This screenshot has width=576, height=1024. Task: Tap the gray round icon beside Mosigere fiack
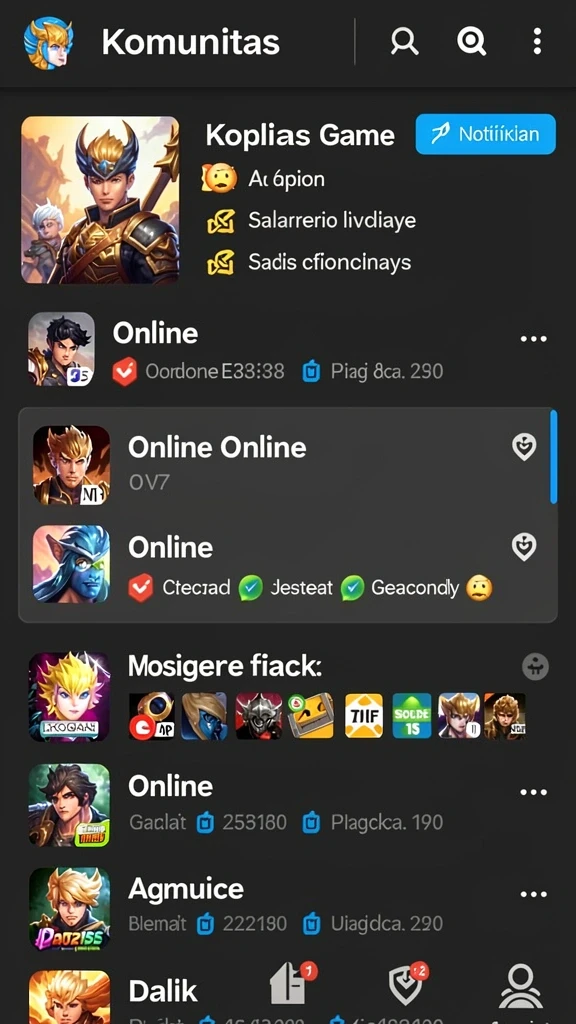point(535,667)
